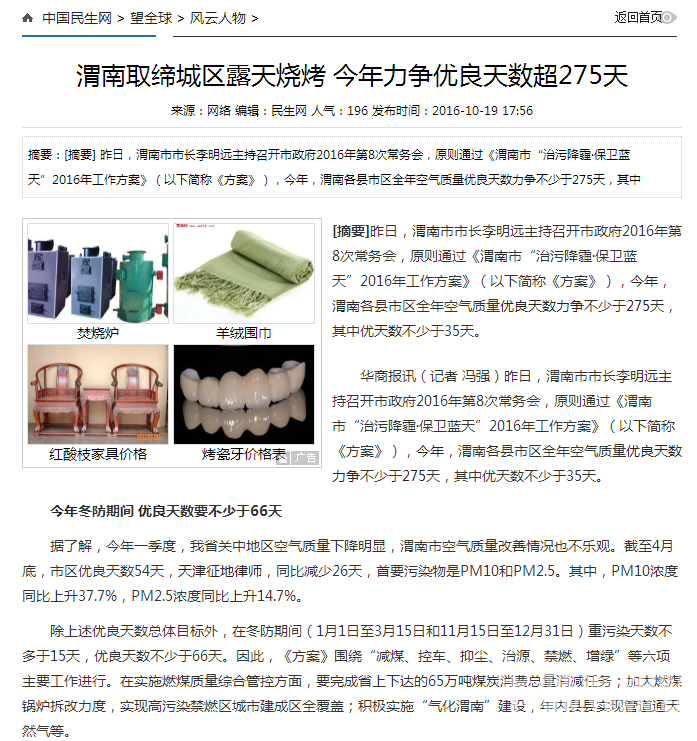
Task: Tap 返回首页 to return home
Action: coord(638,17)
